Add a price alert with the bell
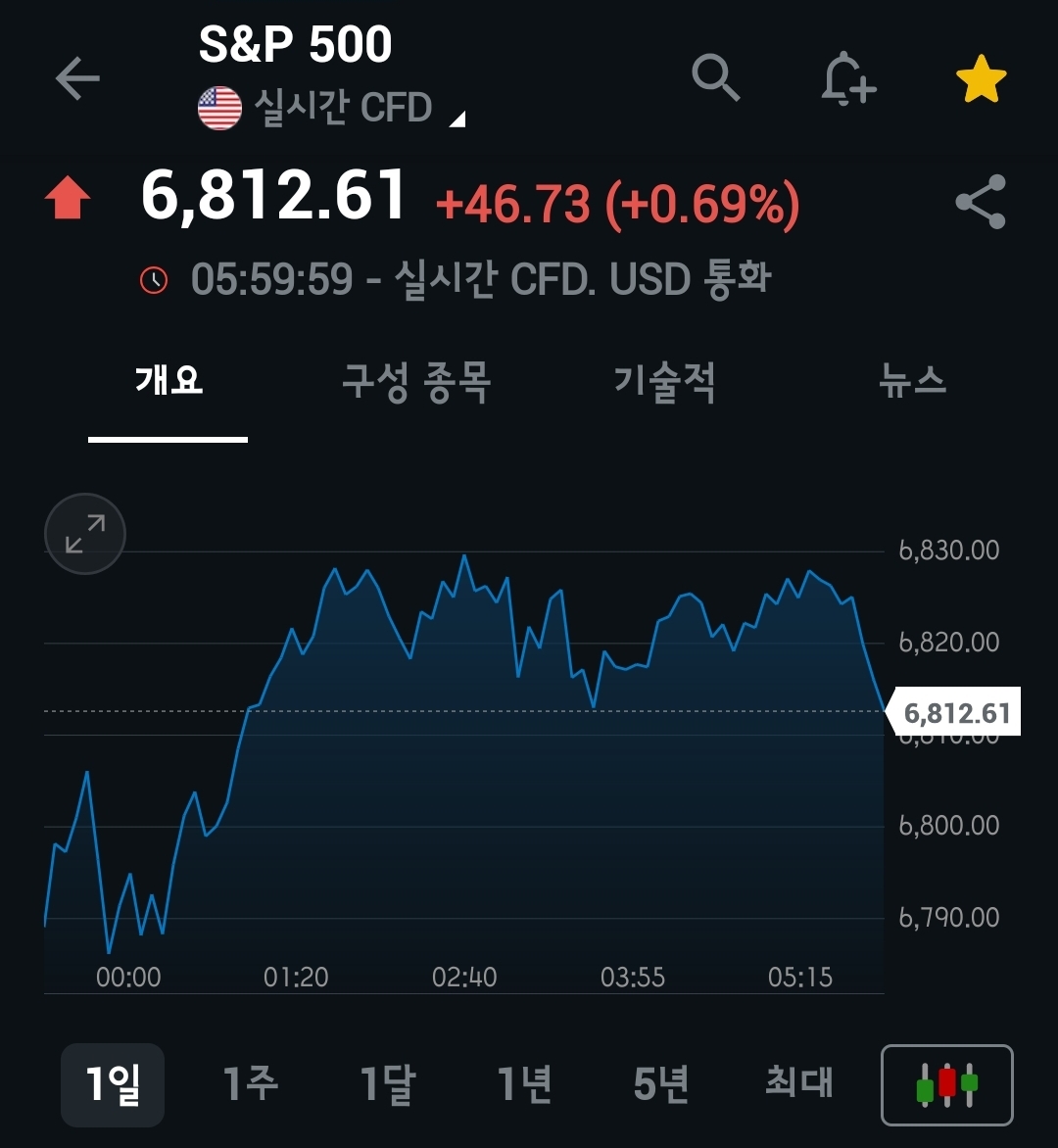This screenshot has width=1058, height=1148. coord(847,78)
